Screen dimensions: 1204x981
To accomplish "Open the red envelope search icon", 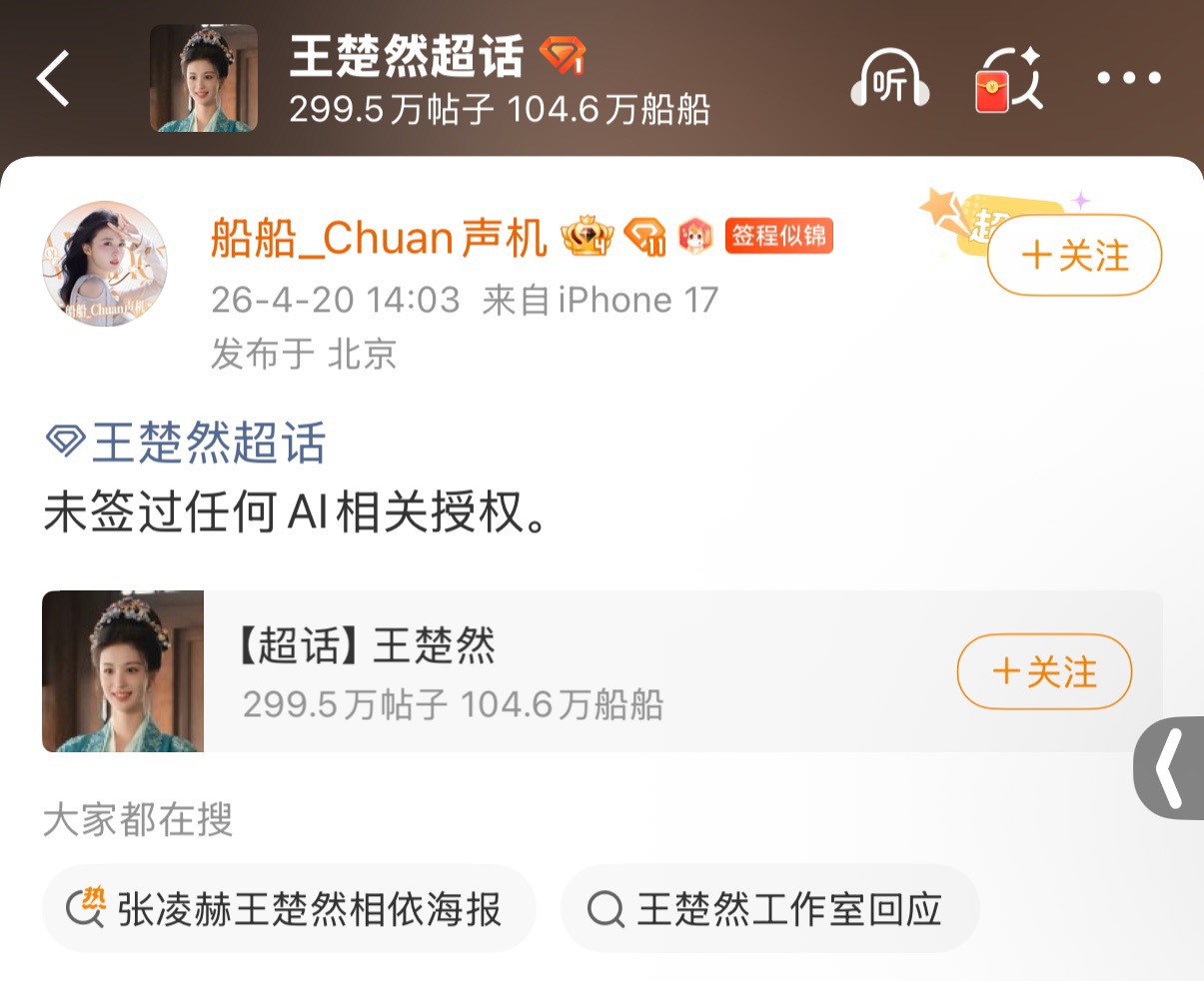I will [x=1007, y=79].
